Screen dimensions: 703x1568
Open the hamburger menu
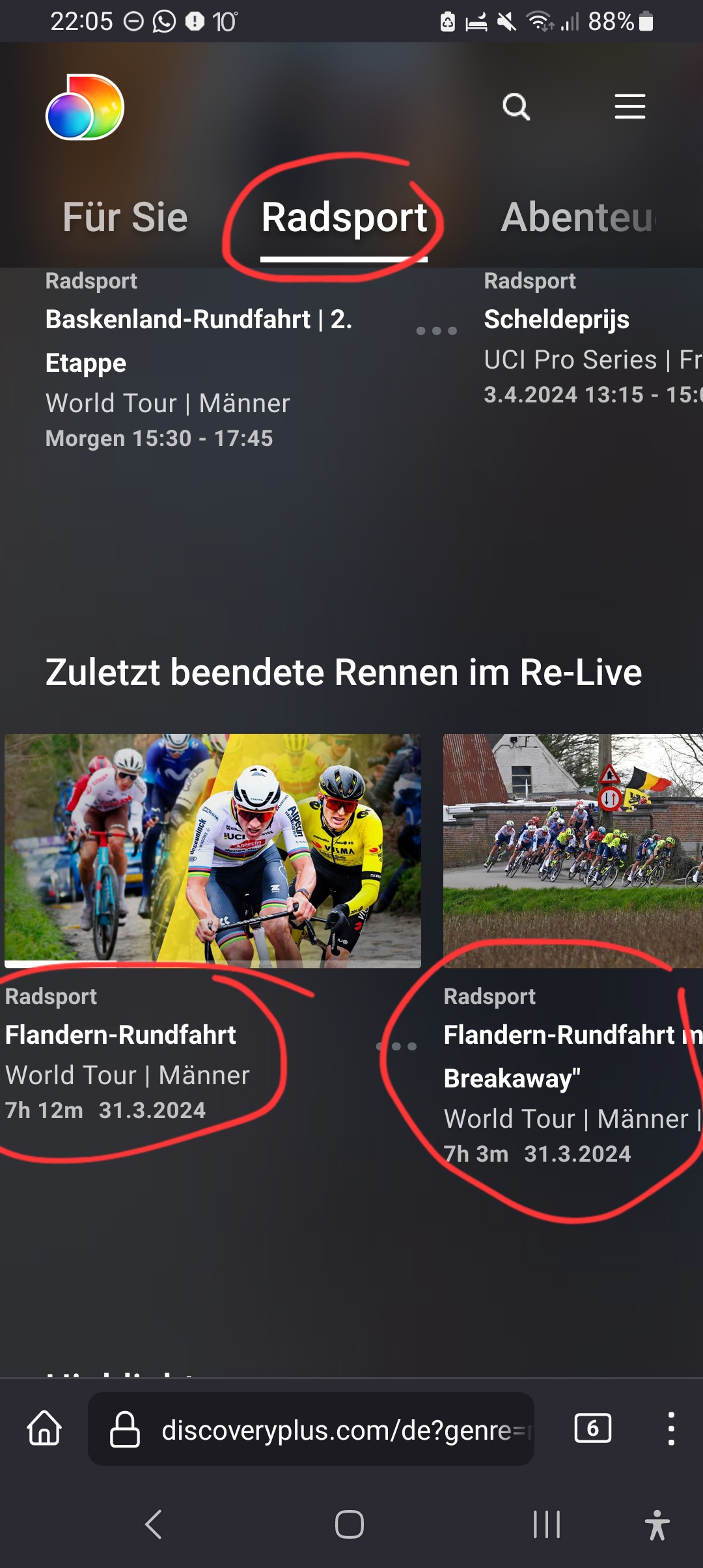pyautogui.click(x=629, y=106)
